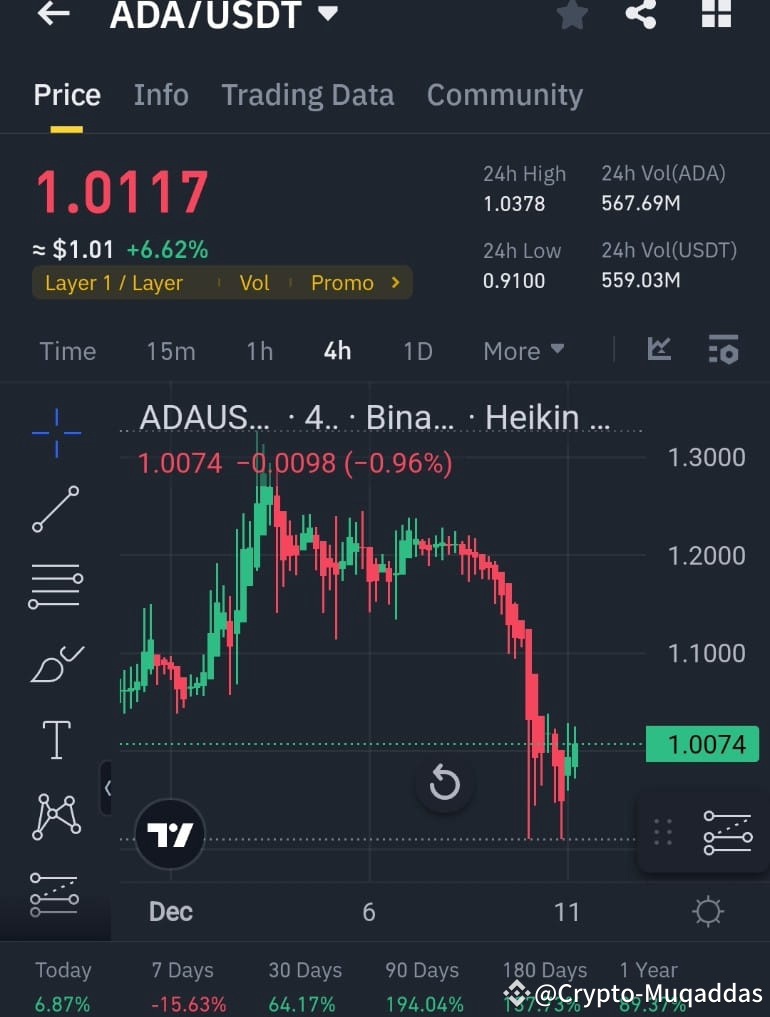Open the indicators chart icon beside More
The image size is (770, 1017).
pyautogui.click(x=659, y=351)
